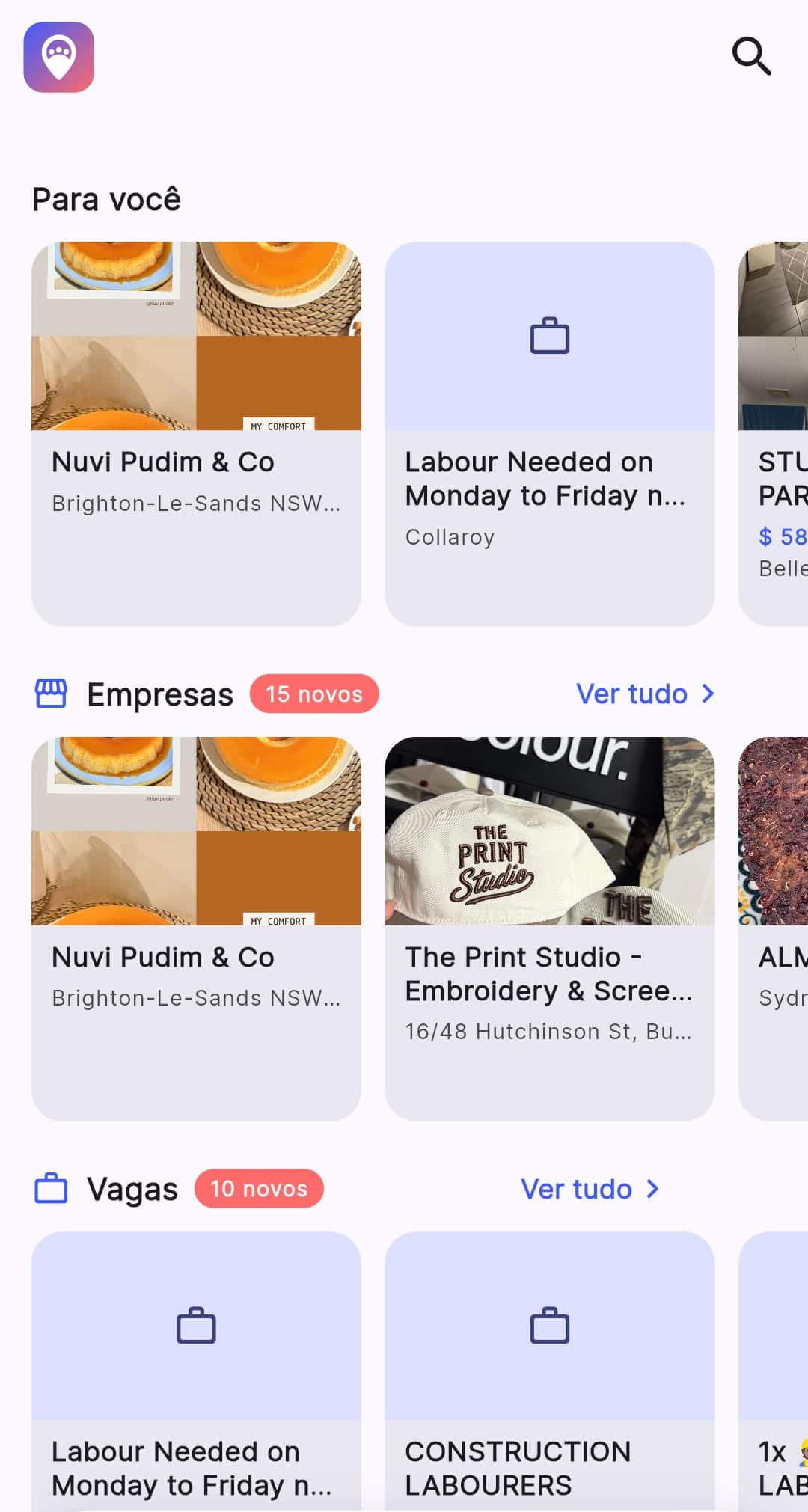Open the Construction Labourers job card
This screenshot has width=808, height=1512.
(550, 1371)
